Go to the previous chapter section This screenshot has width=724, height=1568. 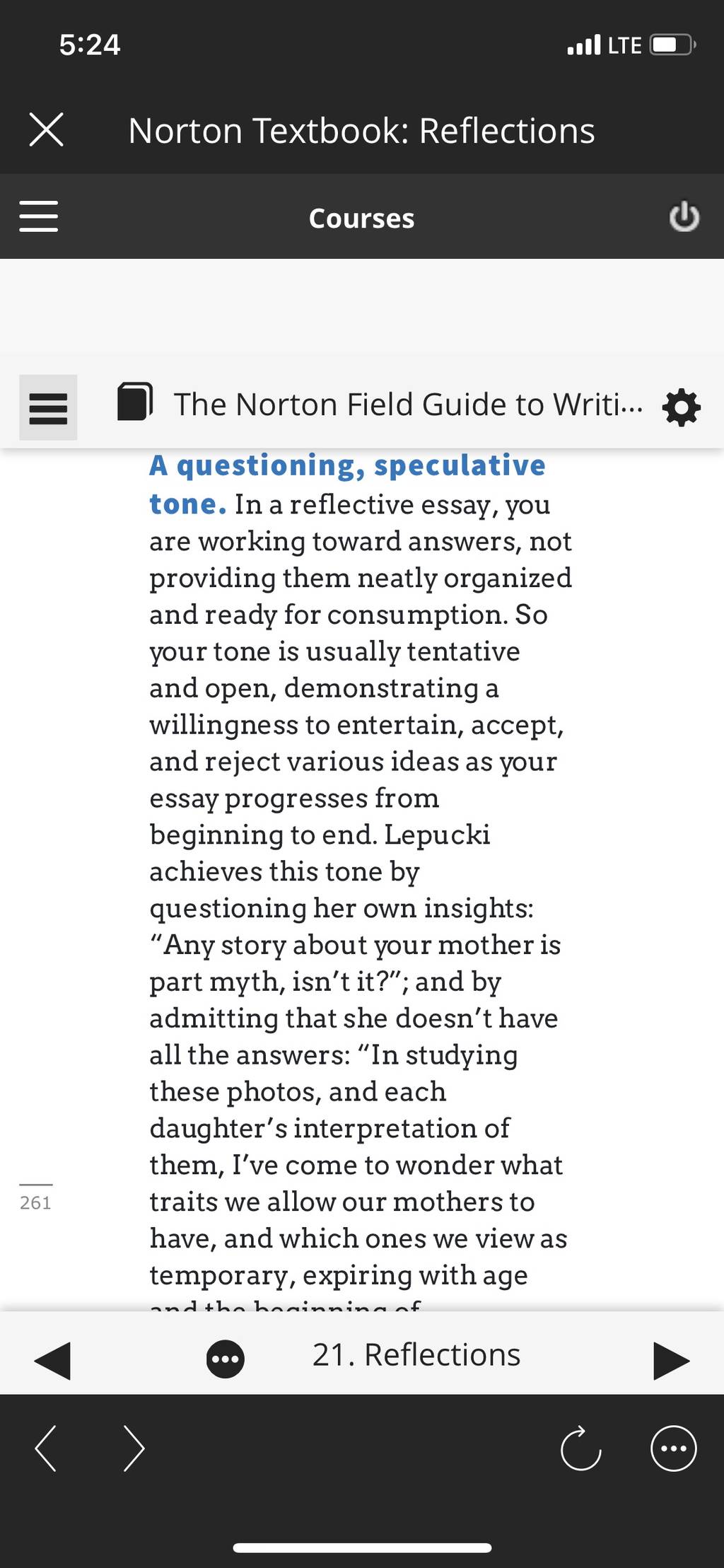52,1359
